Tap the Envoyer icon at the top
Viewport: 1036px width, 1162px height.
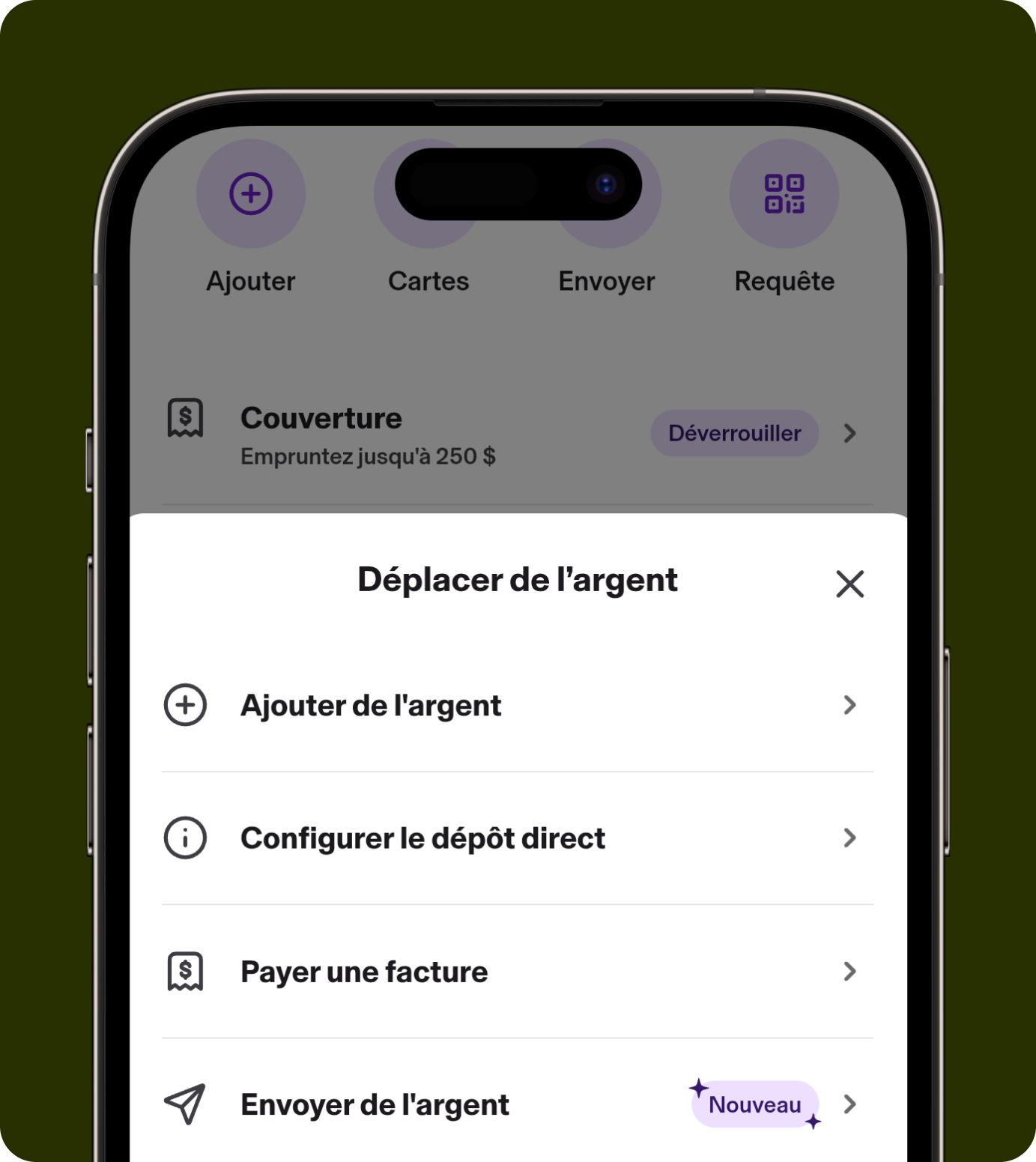(606, 193)
